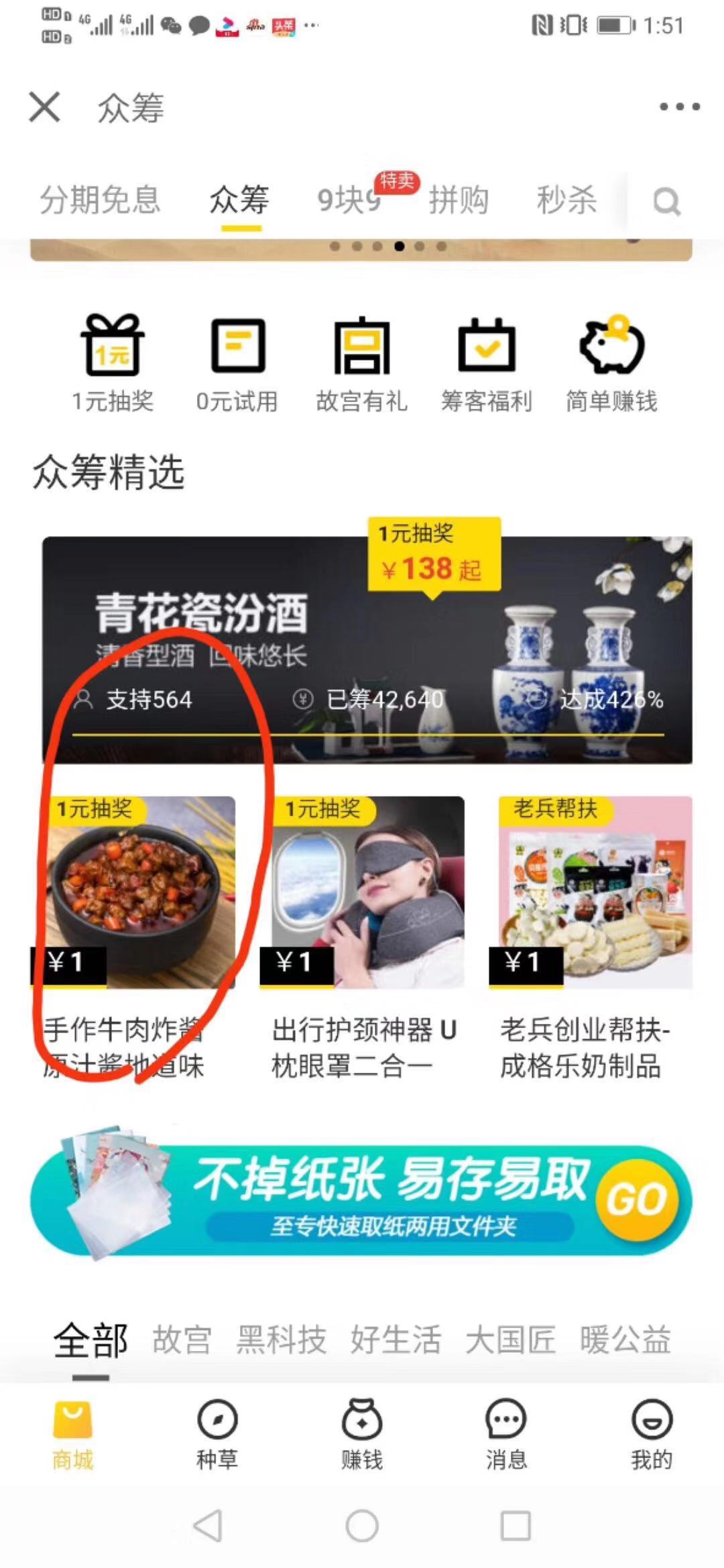Open the 故宫有礼 shortcut

pyautogui.click(x=362, y=363)
